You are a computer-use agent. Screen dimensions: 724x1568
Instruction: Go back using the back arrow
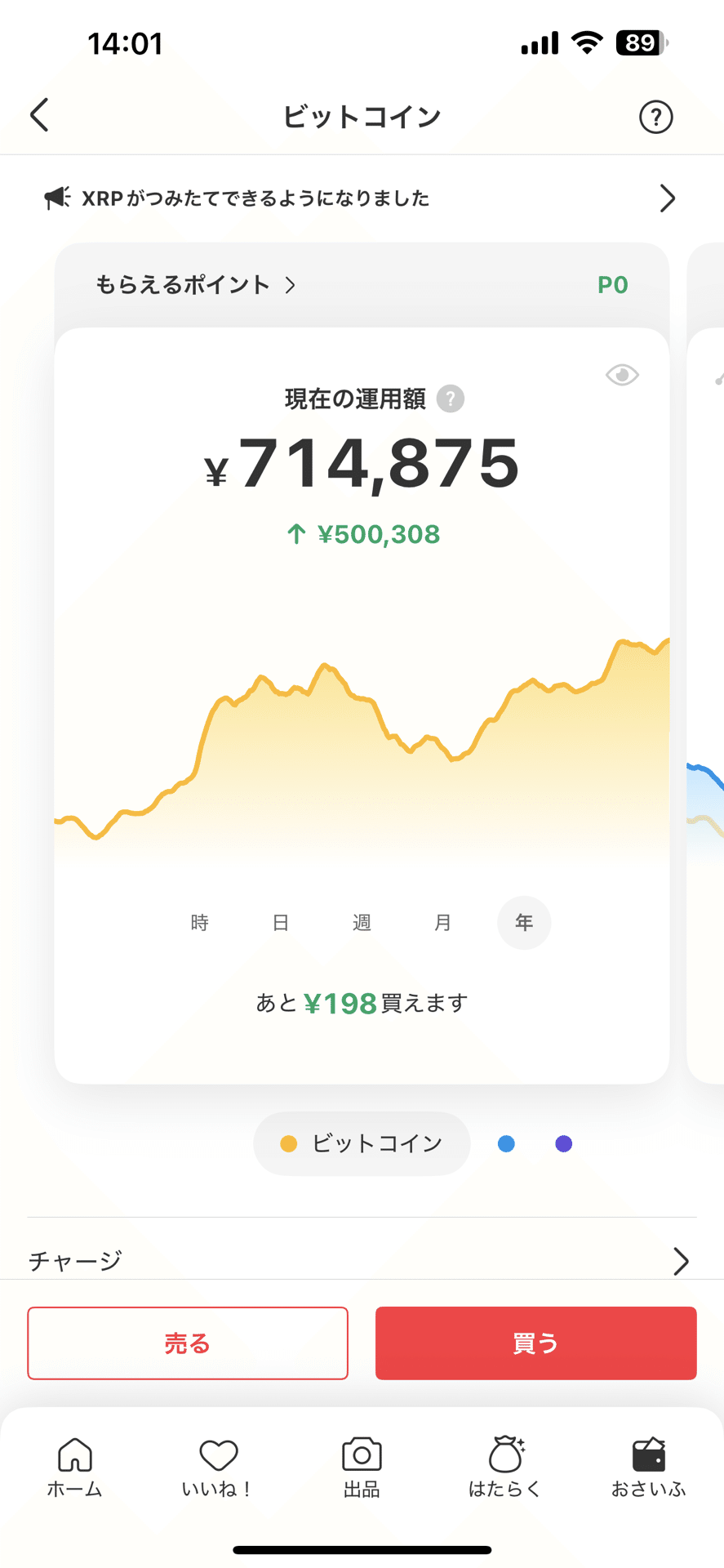pos(39,114)
